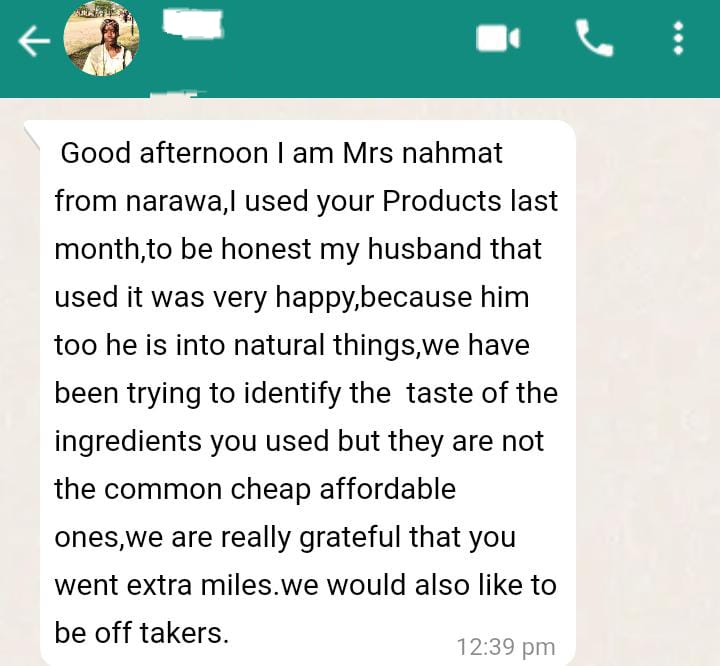
Task: Go back to the chat list
Action: (x=34, y=41)
